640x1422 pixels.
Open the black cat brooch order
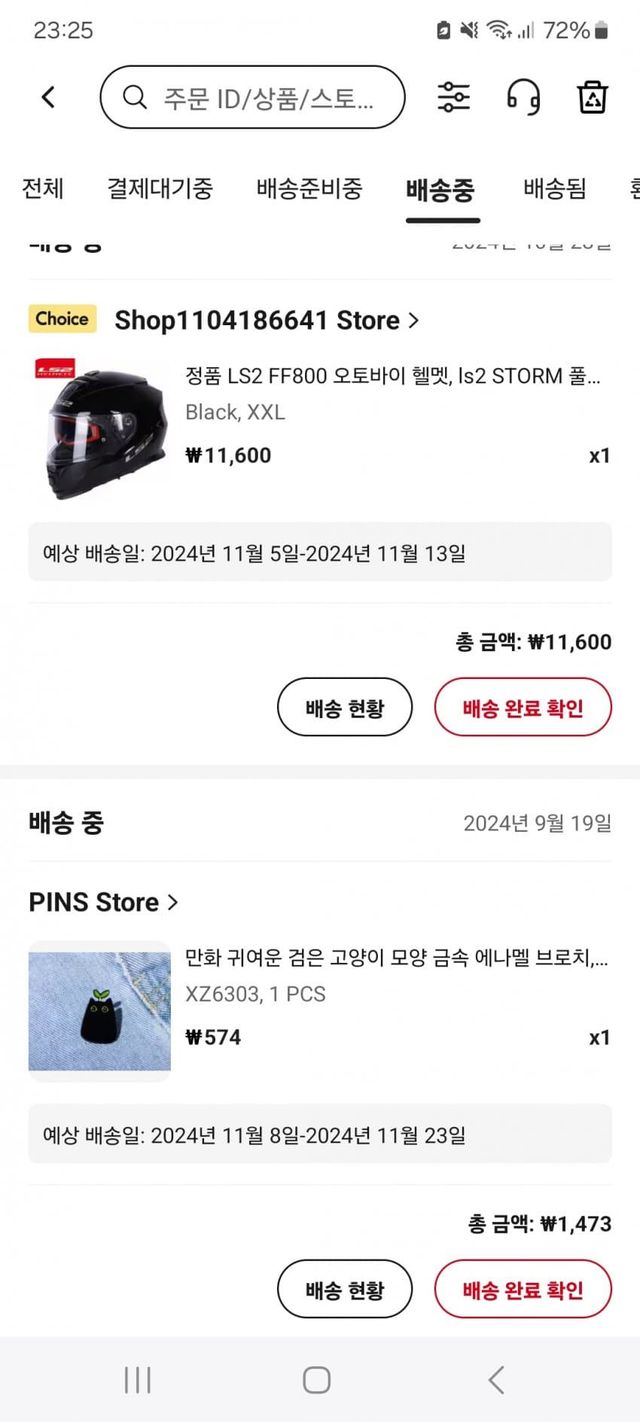click(396, 958)
